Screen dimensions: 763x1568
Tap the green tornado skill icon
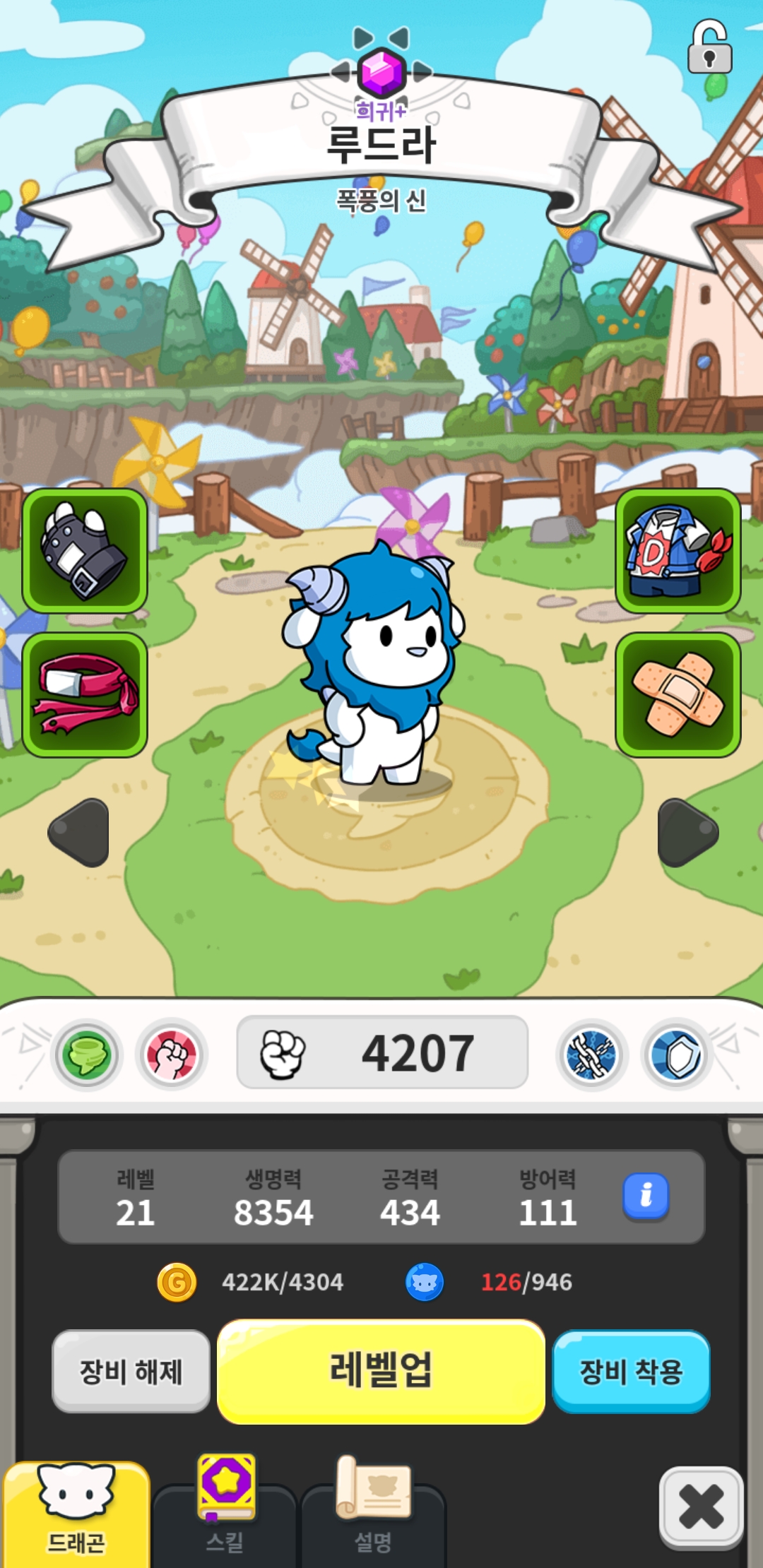click(x=87, y=1055)
